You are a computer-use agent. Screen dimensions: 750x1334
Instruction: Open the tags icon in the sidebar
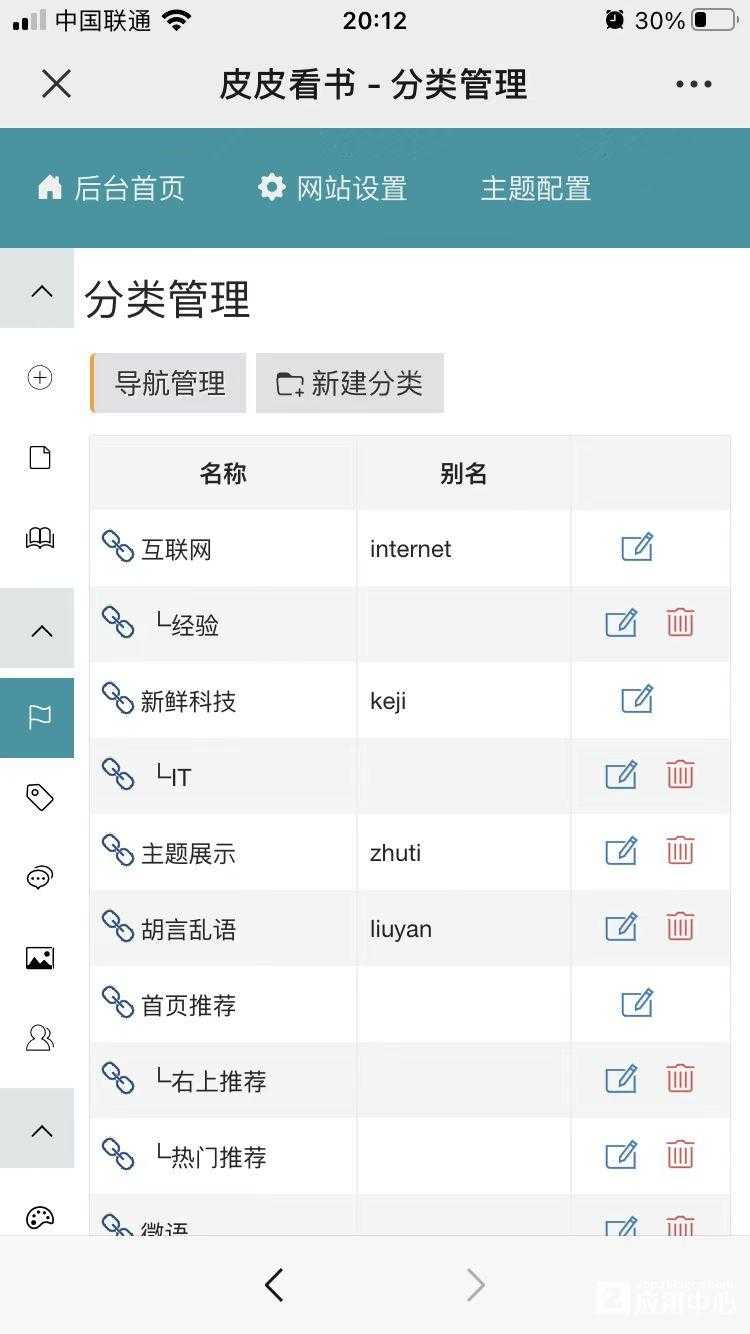39,797
